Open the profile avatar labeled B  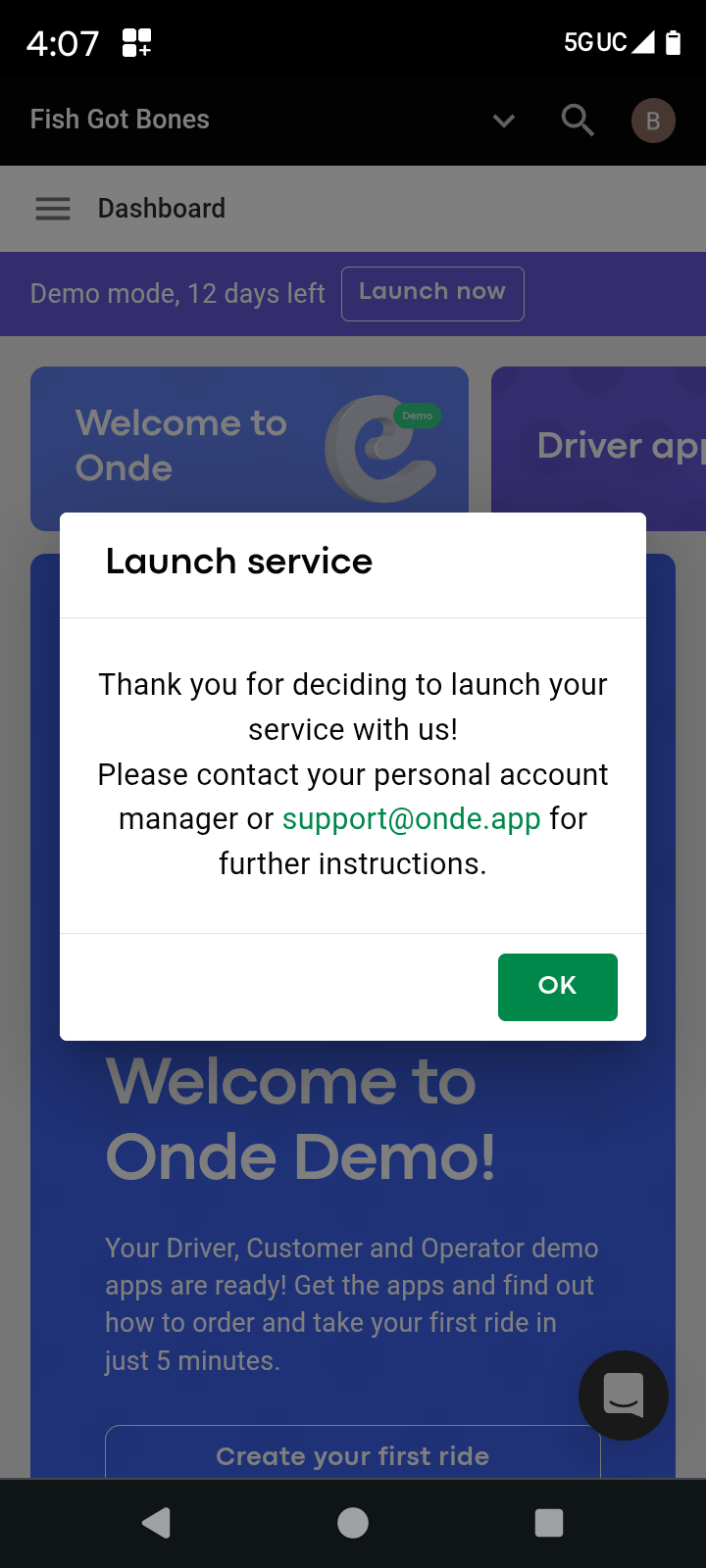[653, 121]
